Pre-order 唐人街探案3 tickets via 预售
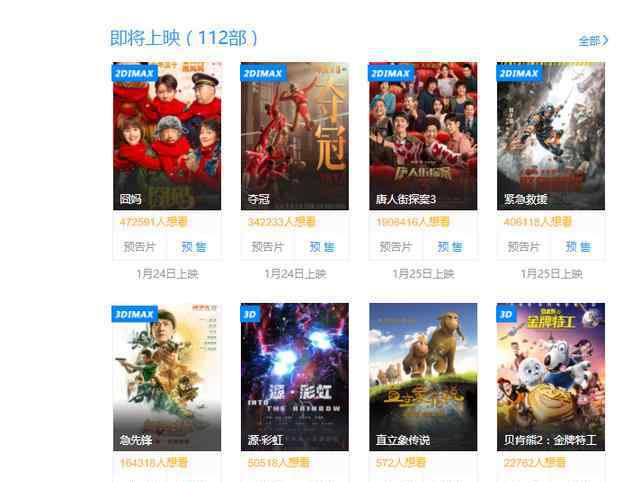The width and height of the screenshot is (640, 482). pyautogui.click(x=450, y=247)
